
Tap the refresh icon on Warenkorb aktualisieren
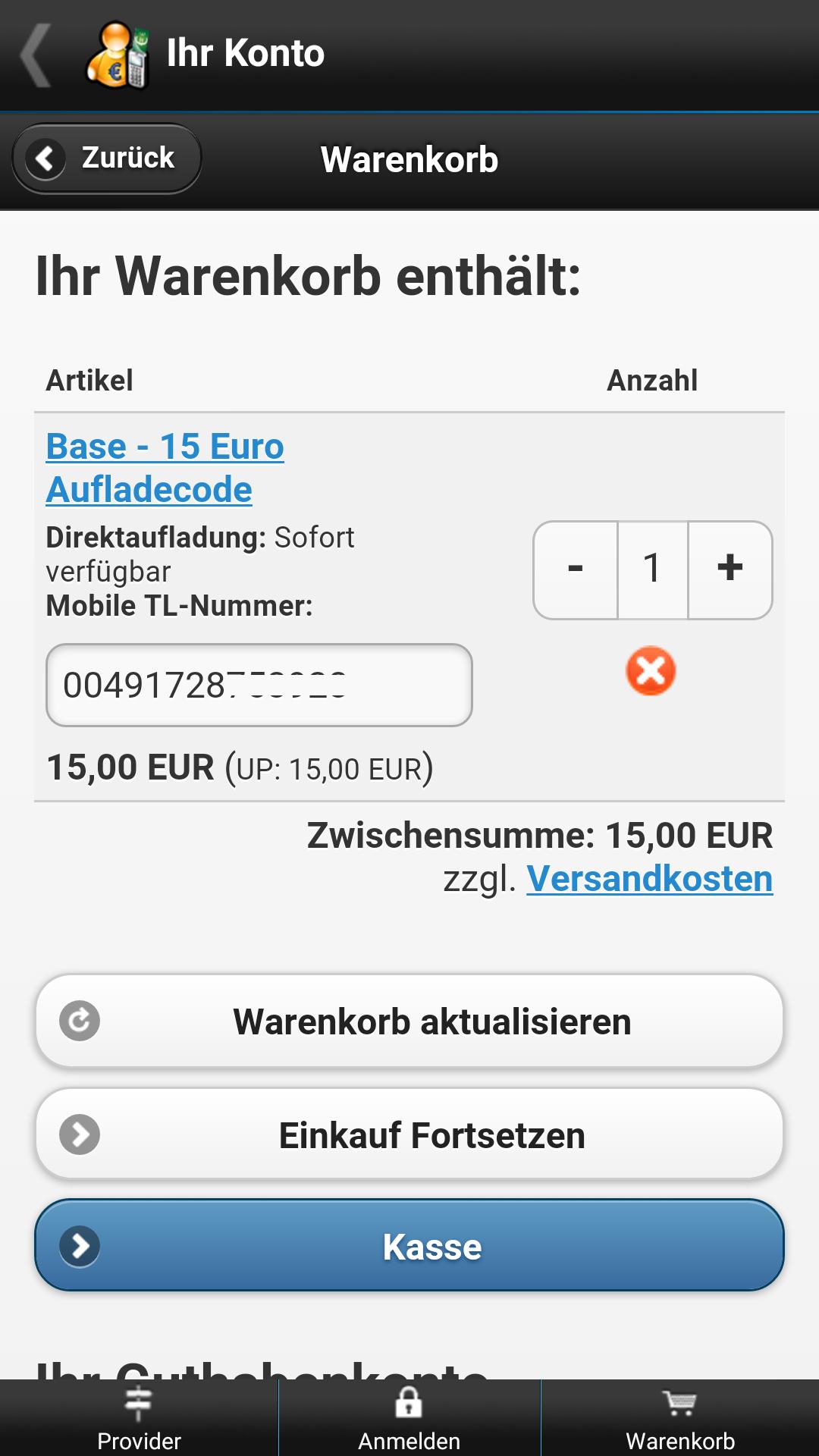80,1020
